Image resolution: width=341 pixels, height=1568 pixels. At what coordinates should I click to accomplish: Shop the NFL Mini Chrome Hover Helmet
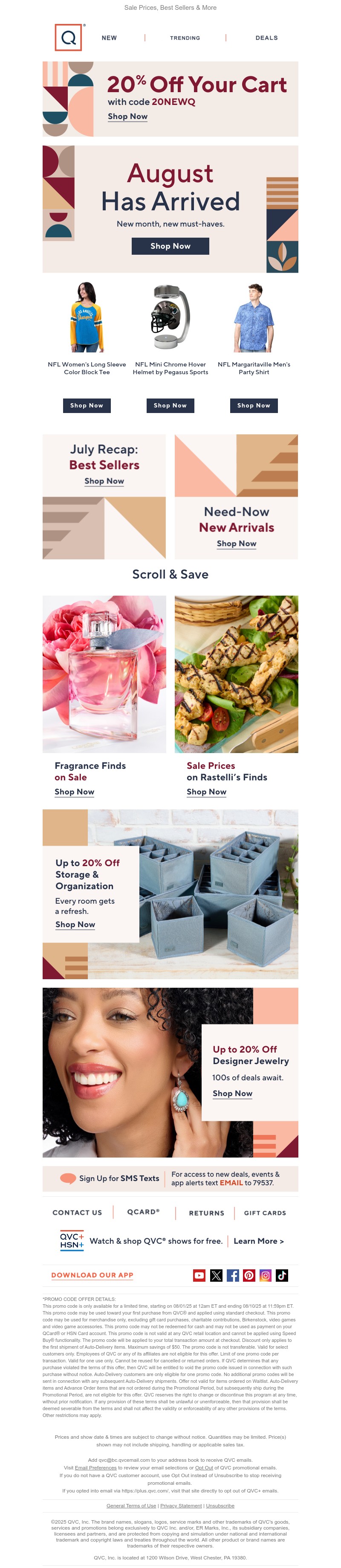click(x=170, y=405)
